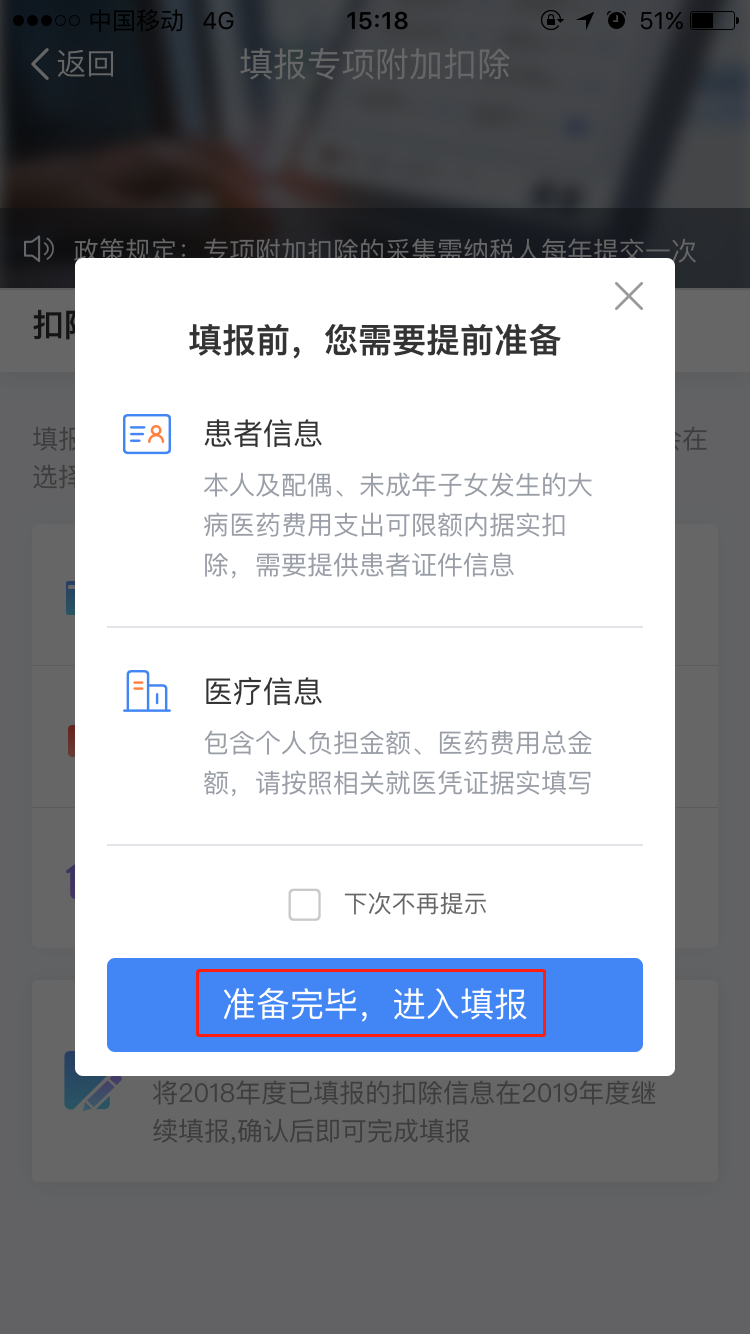Enable the 下次不再提示 checkbox
The width and height of the screenshot is (750, 1334).
click(x=304, y=903)
